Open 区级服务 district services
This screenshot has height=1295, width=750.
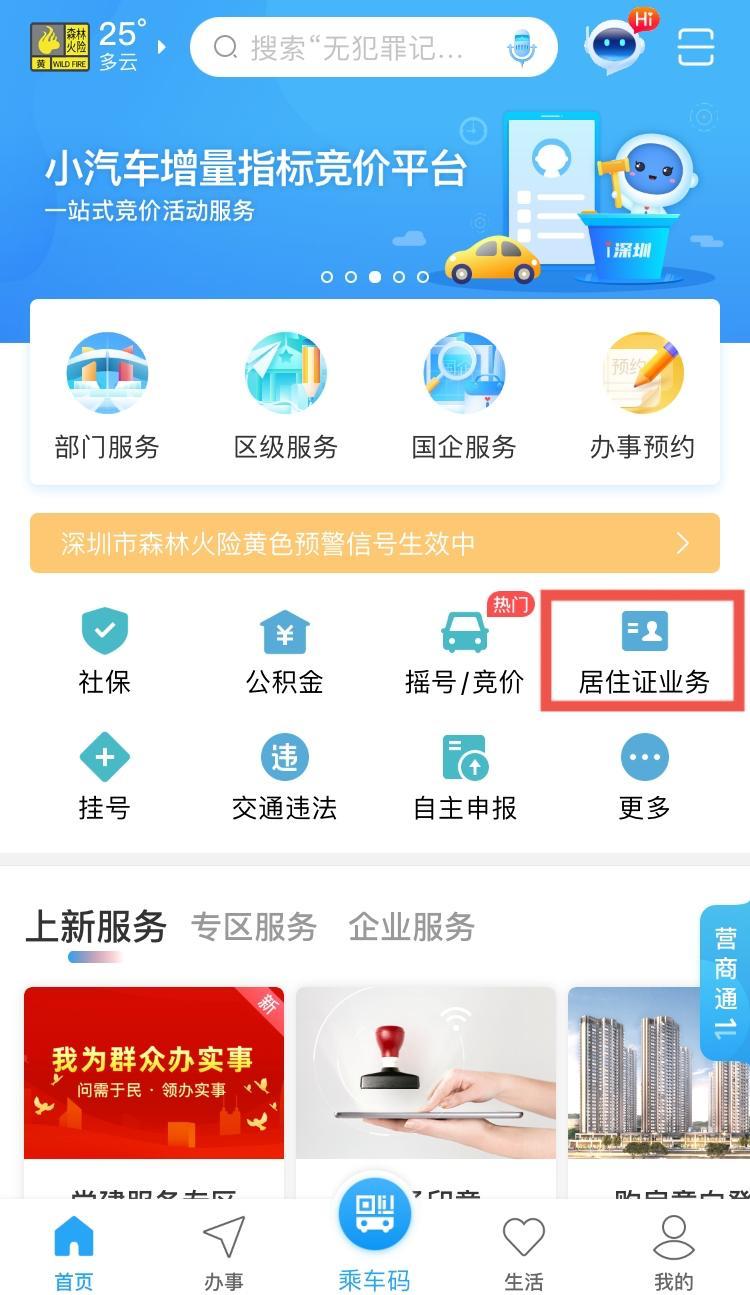point(286,397)
